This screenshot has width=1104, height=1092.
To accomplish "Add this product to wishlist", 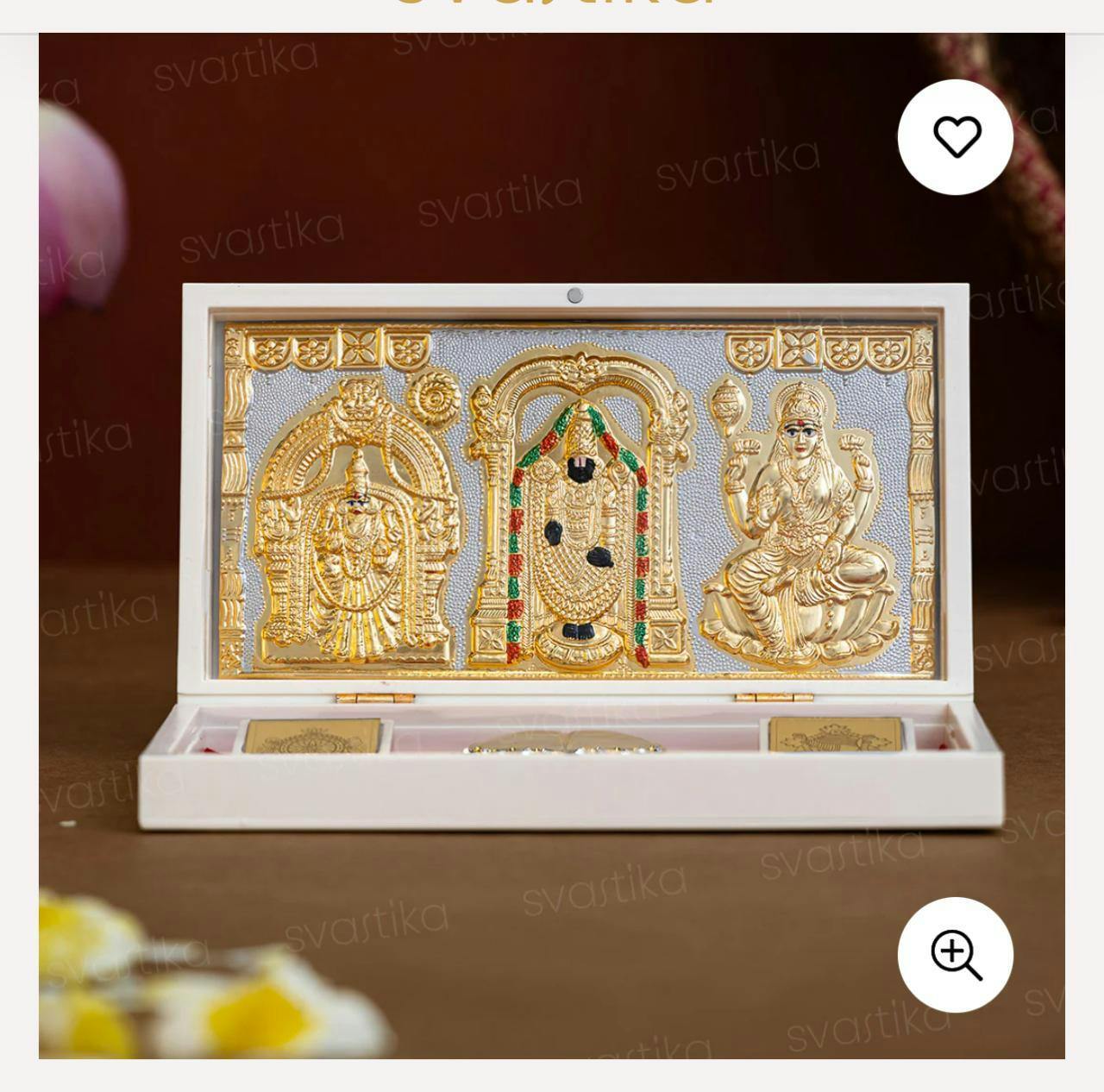I will point(956,136).
